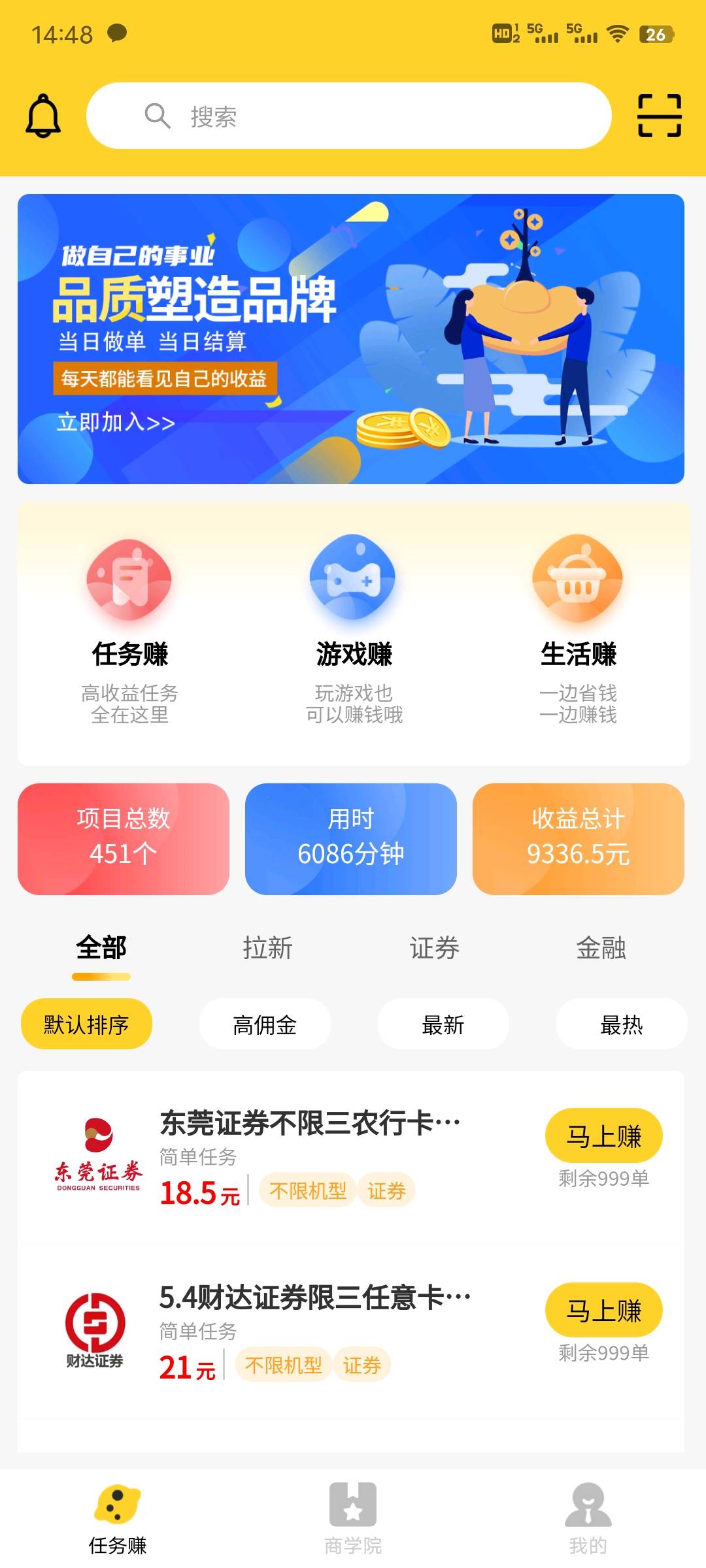706x1568 pixels.
Task: Tap the 搜索 search box
Action: pyautogui.click(x=348, y=116)
